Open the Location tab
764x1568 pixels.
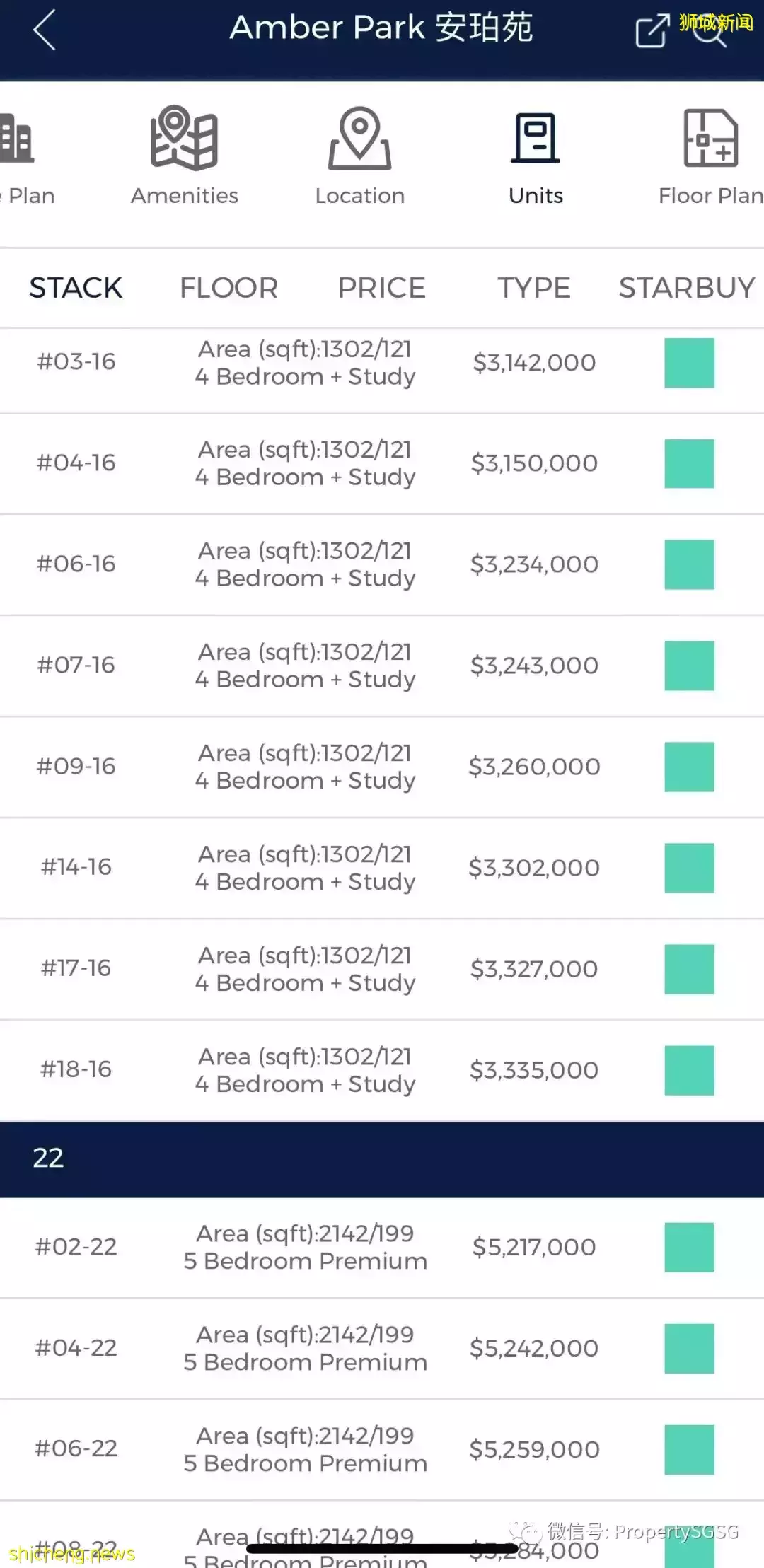click(x=359, y=156)
